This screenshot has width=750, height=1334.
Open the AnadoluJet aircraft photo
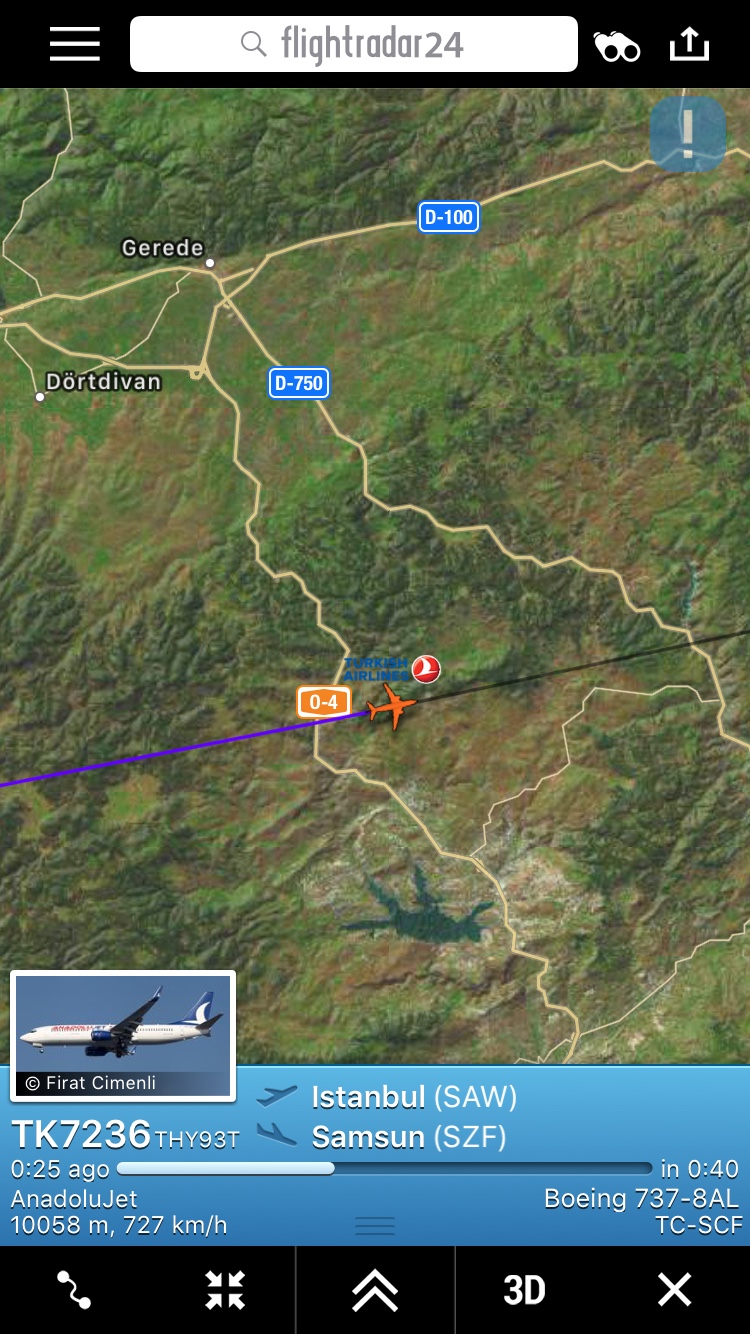pos(123,1035)
